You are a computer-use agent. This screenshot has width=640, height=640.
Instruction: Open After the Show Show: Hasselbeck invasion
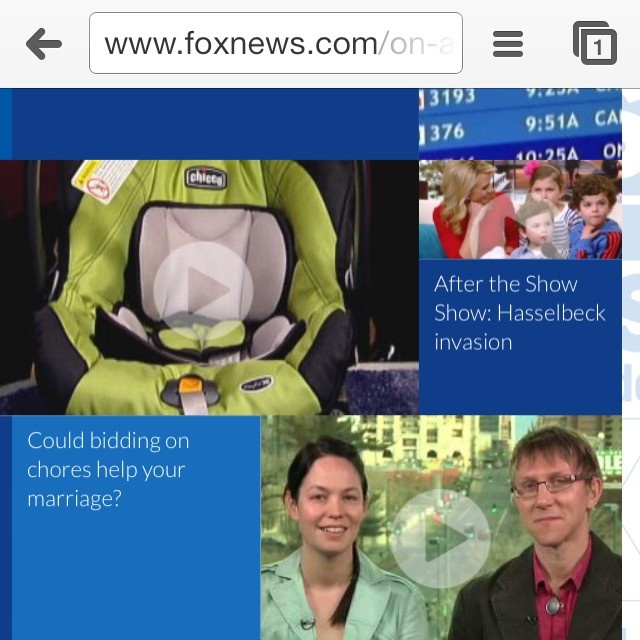[519, 312]
